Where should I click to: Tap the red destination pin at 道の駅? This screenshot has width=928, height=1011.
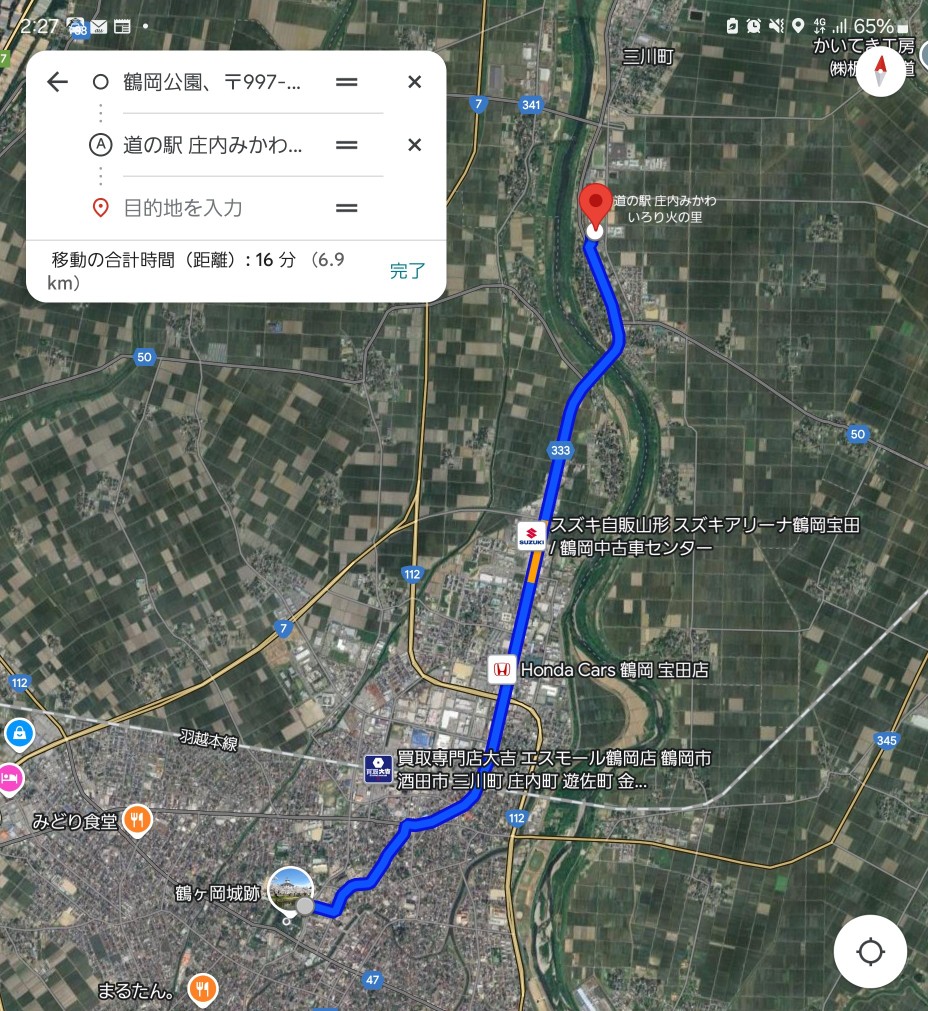(x=596, y=205)
